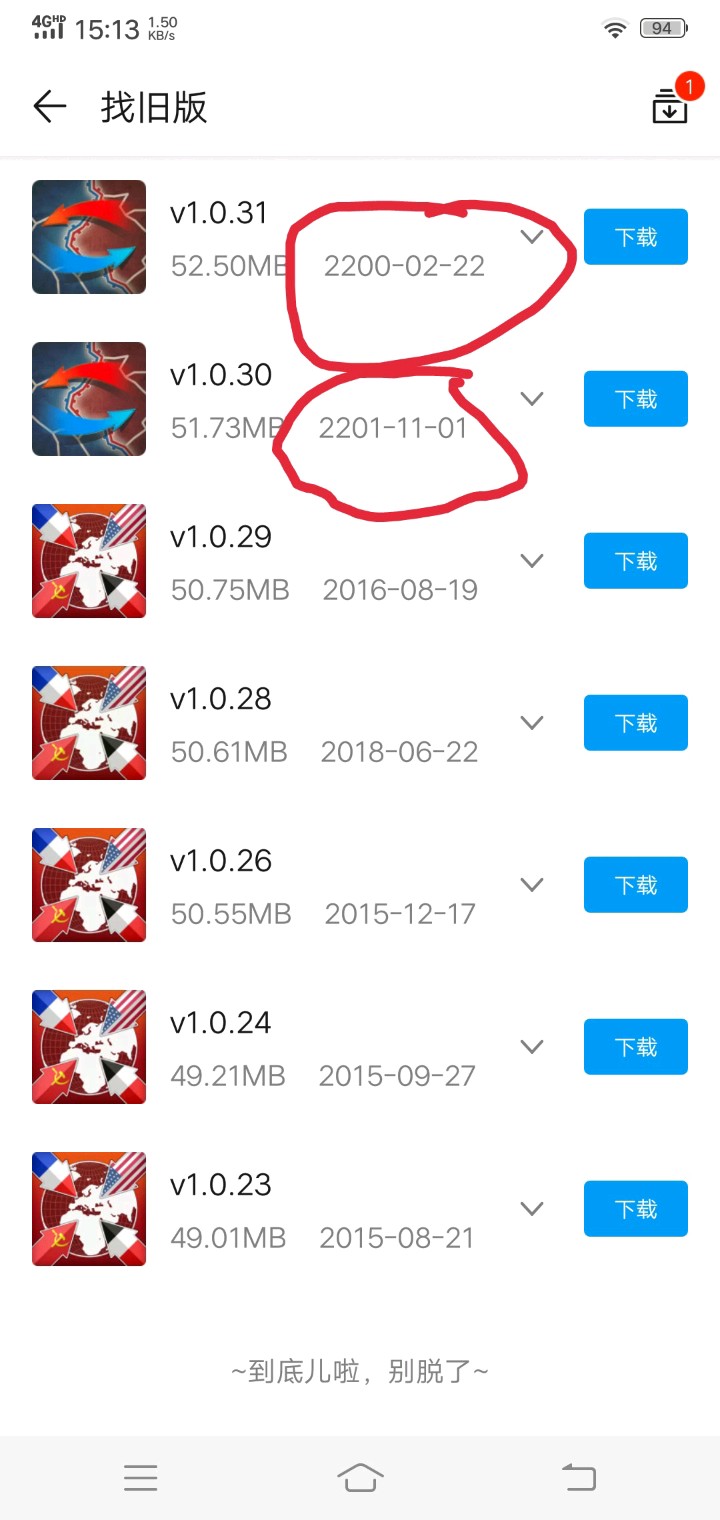
Task: Expand details for v1.0.23
Action: [x=532, y=1209]
